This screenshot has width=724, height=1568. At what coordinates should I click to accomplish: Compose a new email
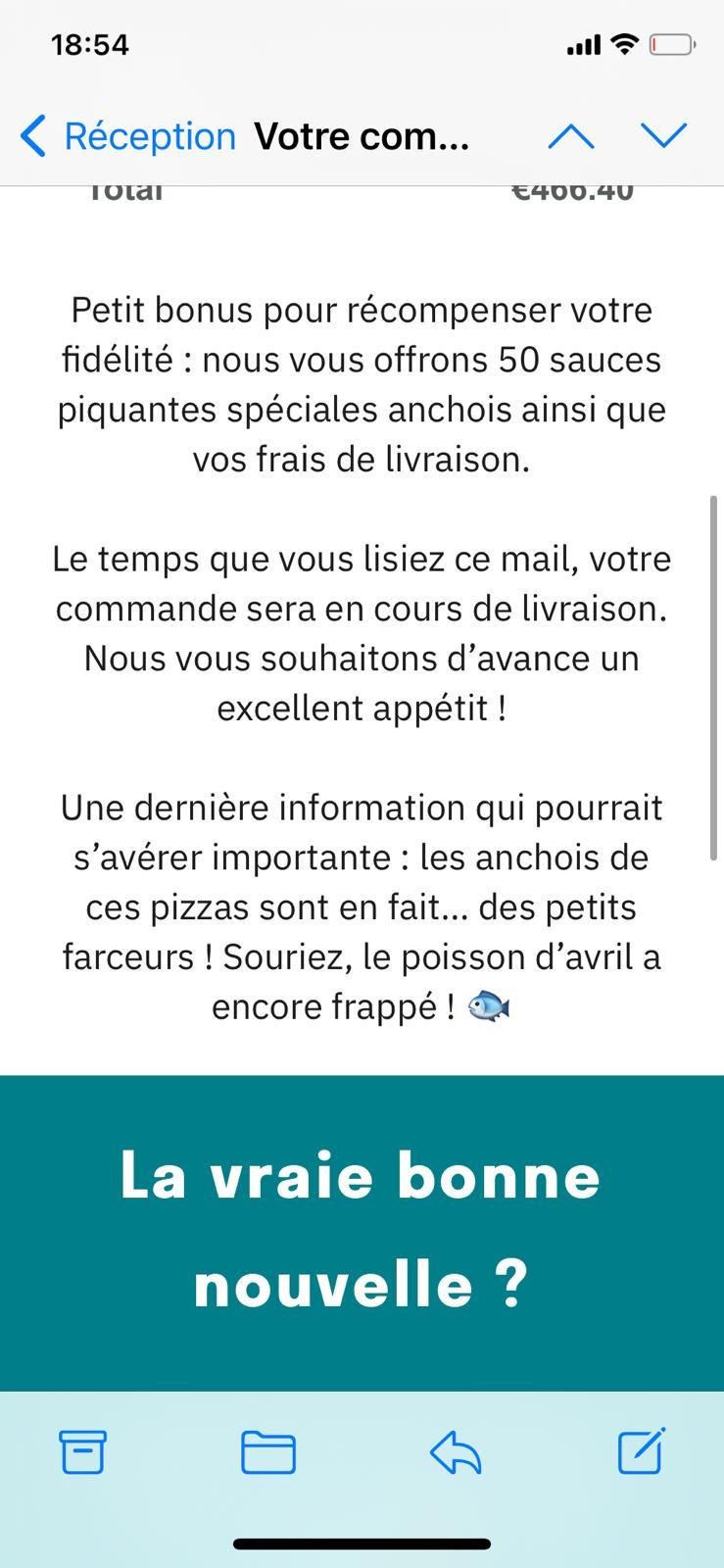pyautogui.click(x=642, y=1451)
